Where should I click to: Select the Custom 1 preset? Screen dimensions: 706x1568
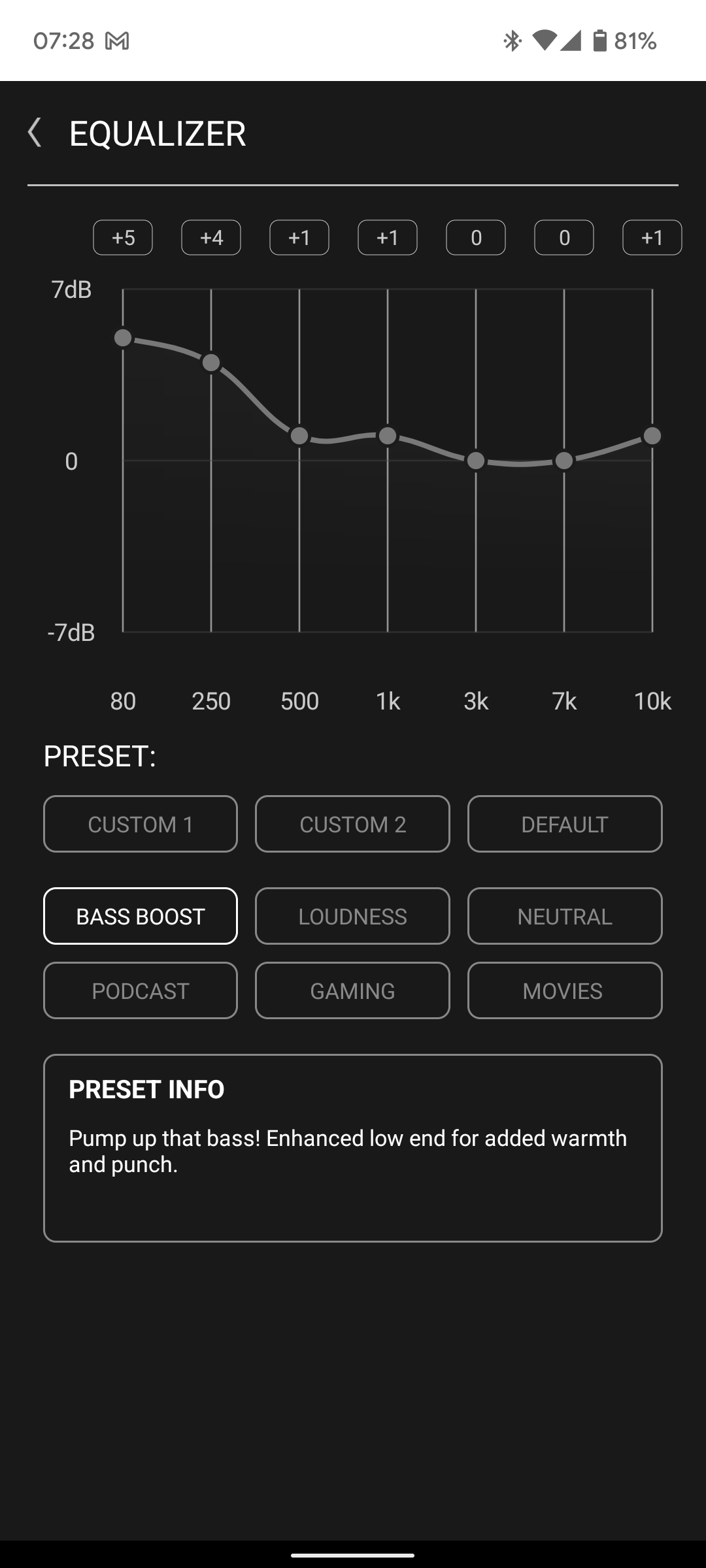pos(141,824)
